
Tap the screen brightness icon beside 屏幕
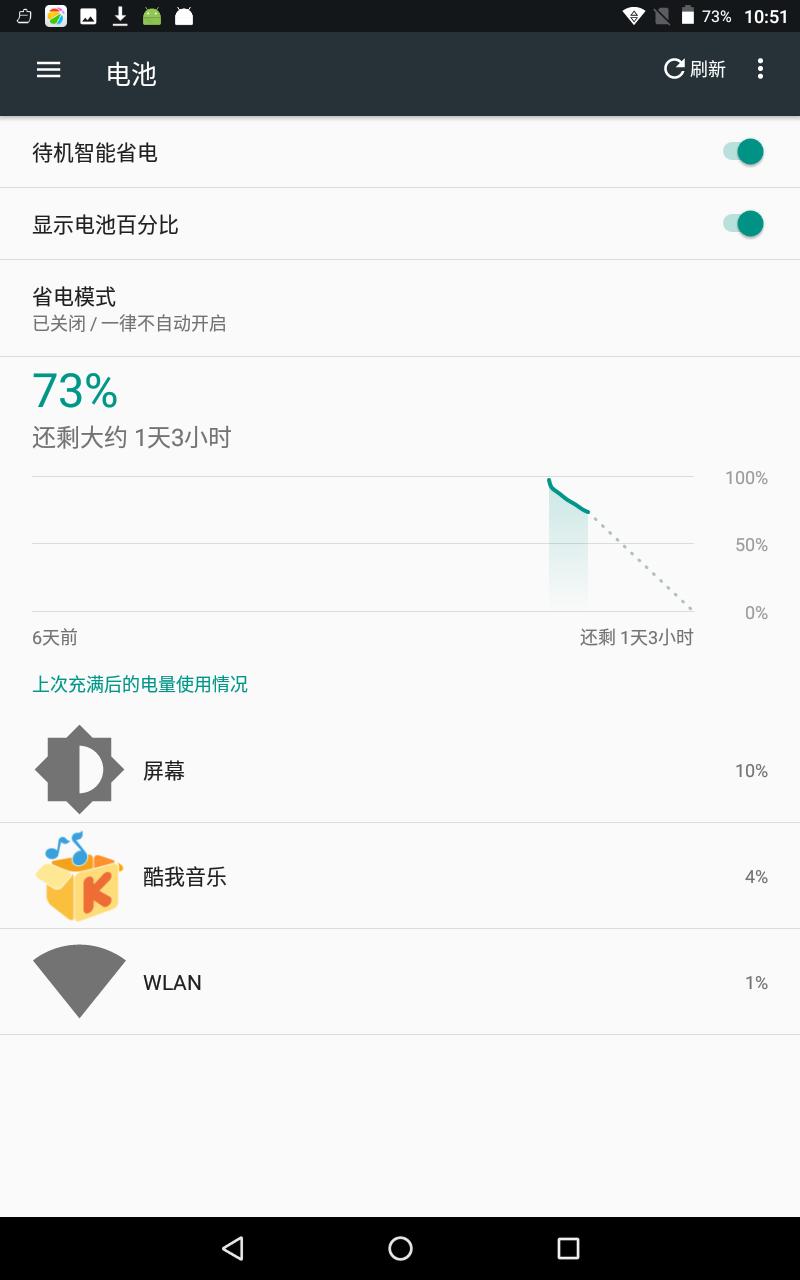(78, 770)
